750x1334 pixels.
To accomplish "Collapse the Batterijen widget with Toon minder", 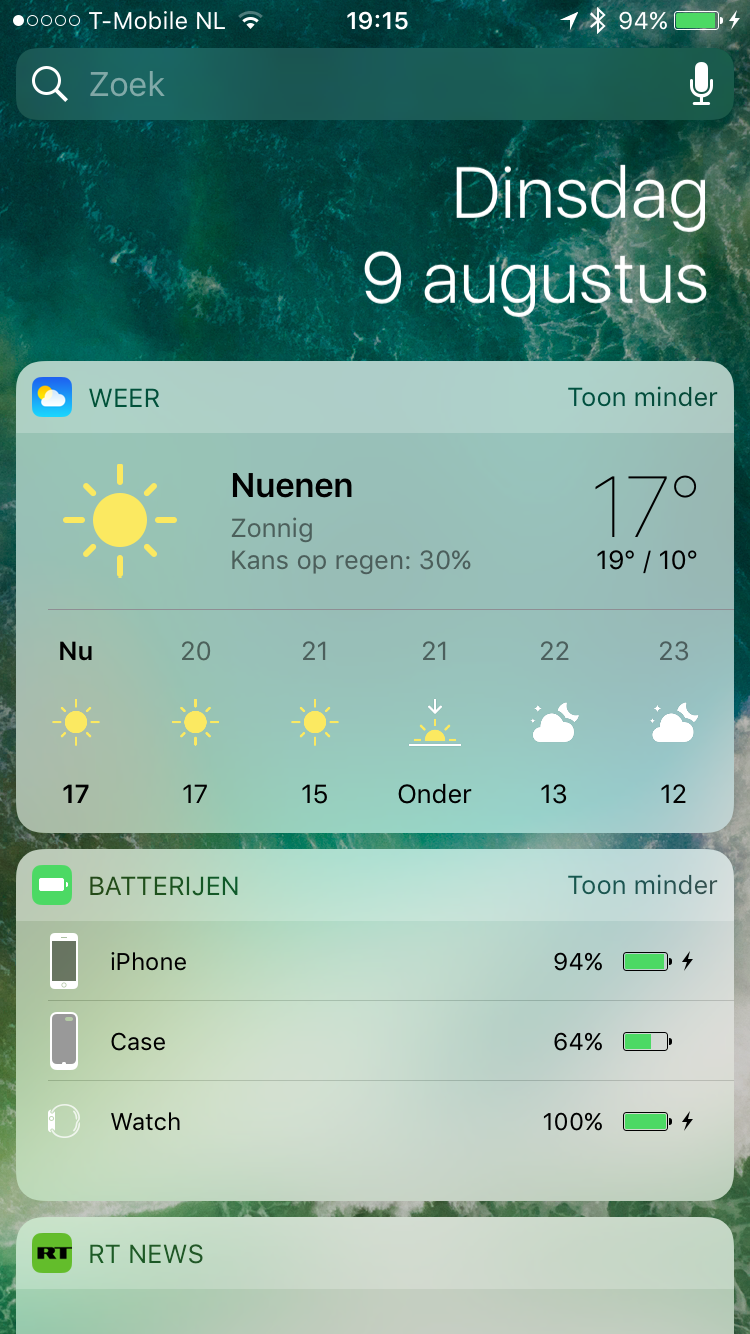I will click(x=642, y=886).
